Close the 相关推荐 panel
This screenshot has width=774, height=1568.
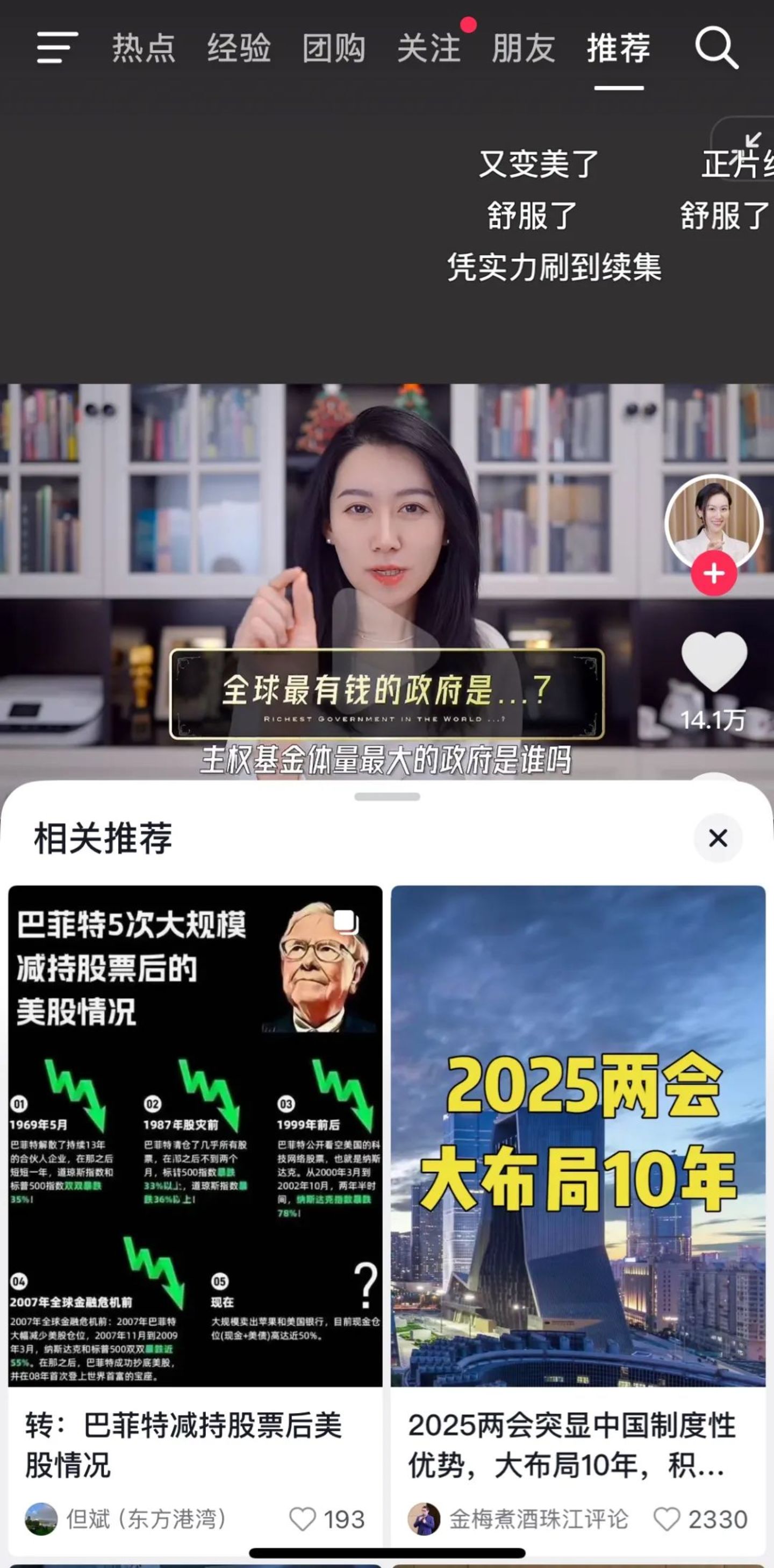(x=718, y=838)
